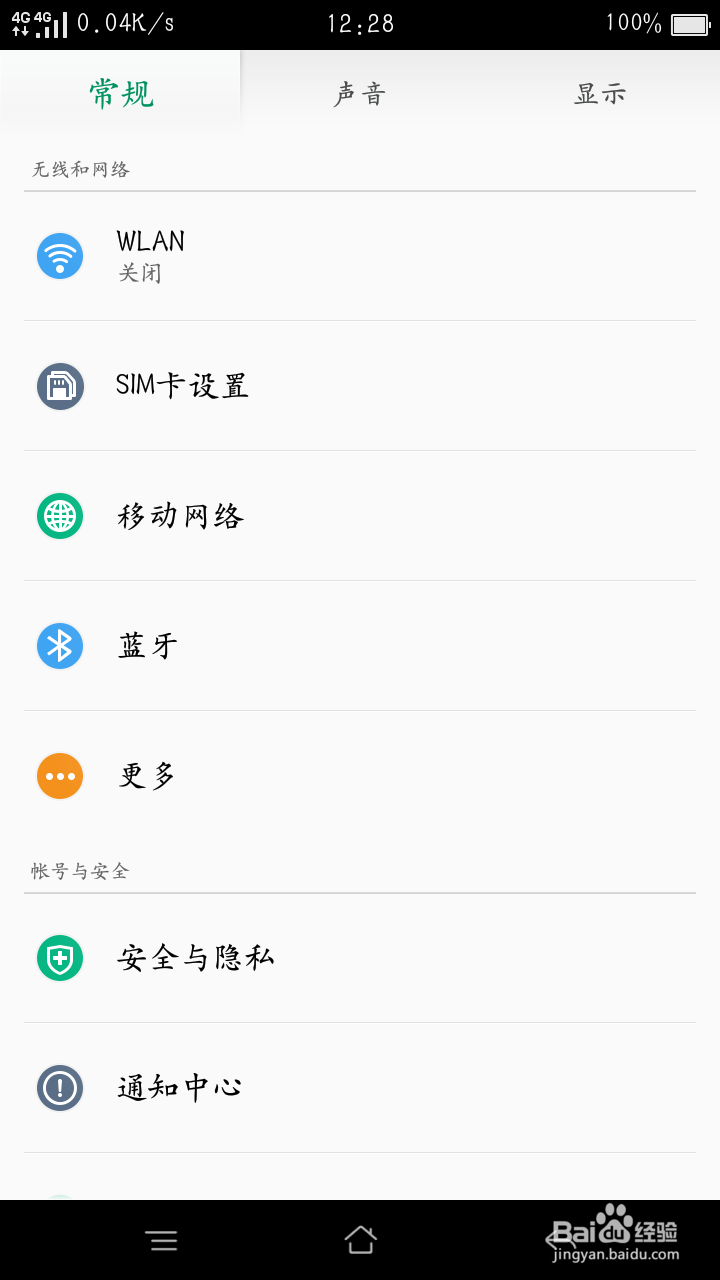
Task: Open 蓝牙 settings
Action: pos(360,646)
